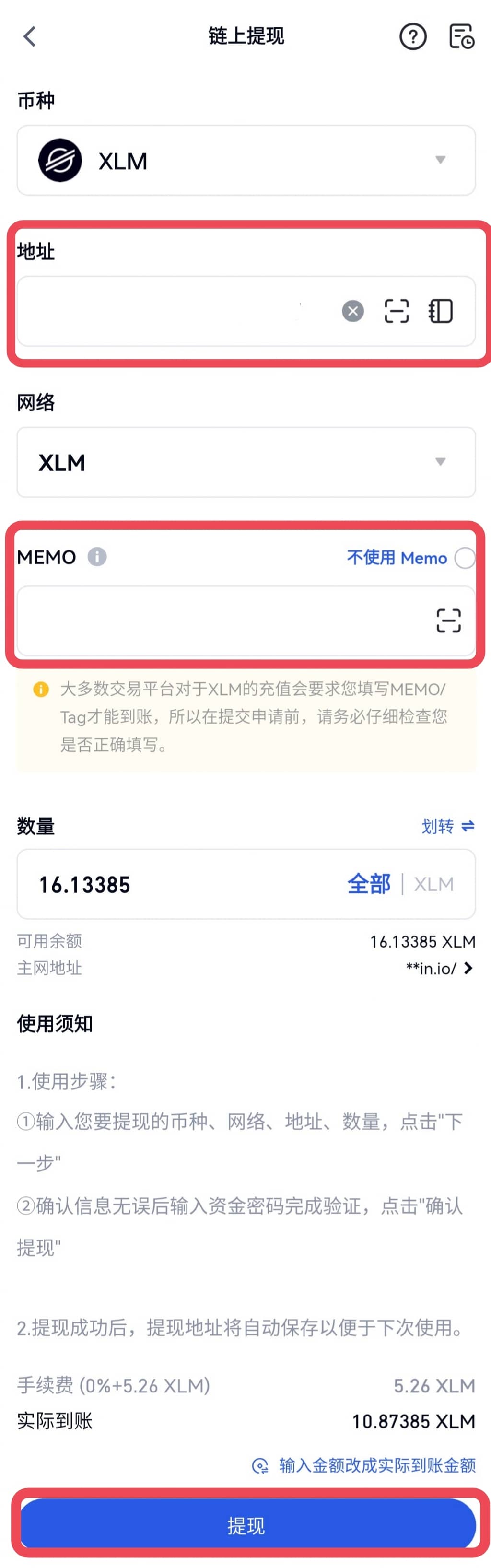Viewport: 491px width, 1568px height.
Task: Tap the 提现 withdraw button
Action: 246,1526
